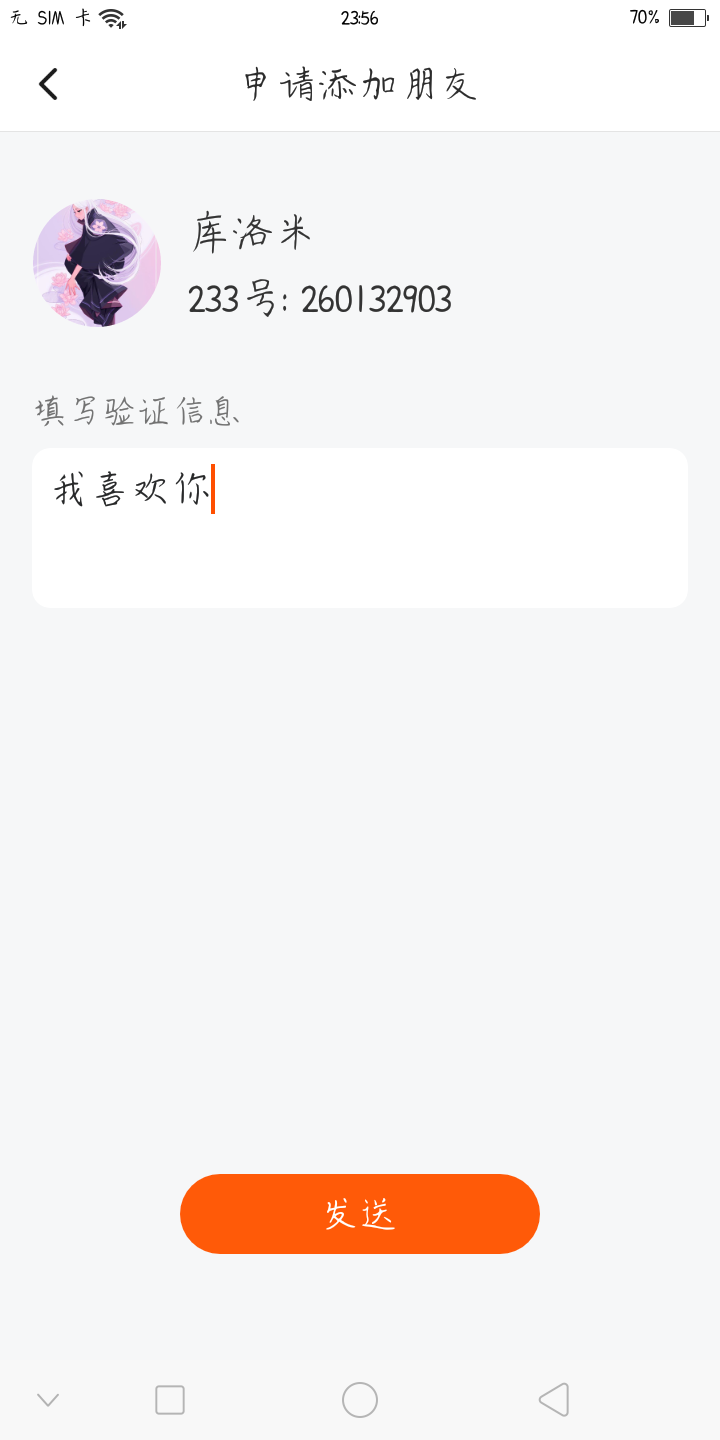Go to the system home screen
The image size is (720, 1440).
[360, 1400]
